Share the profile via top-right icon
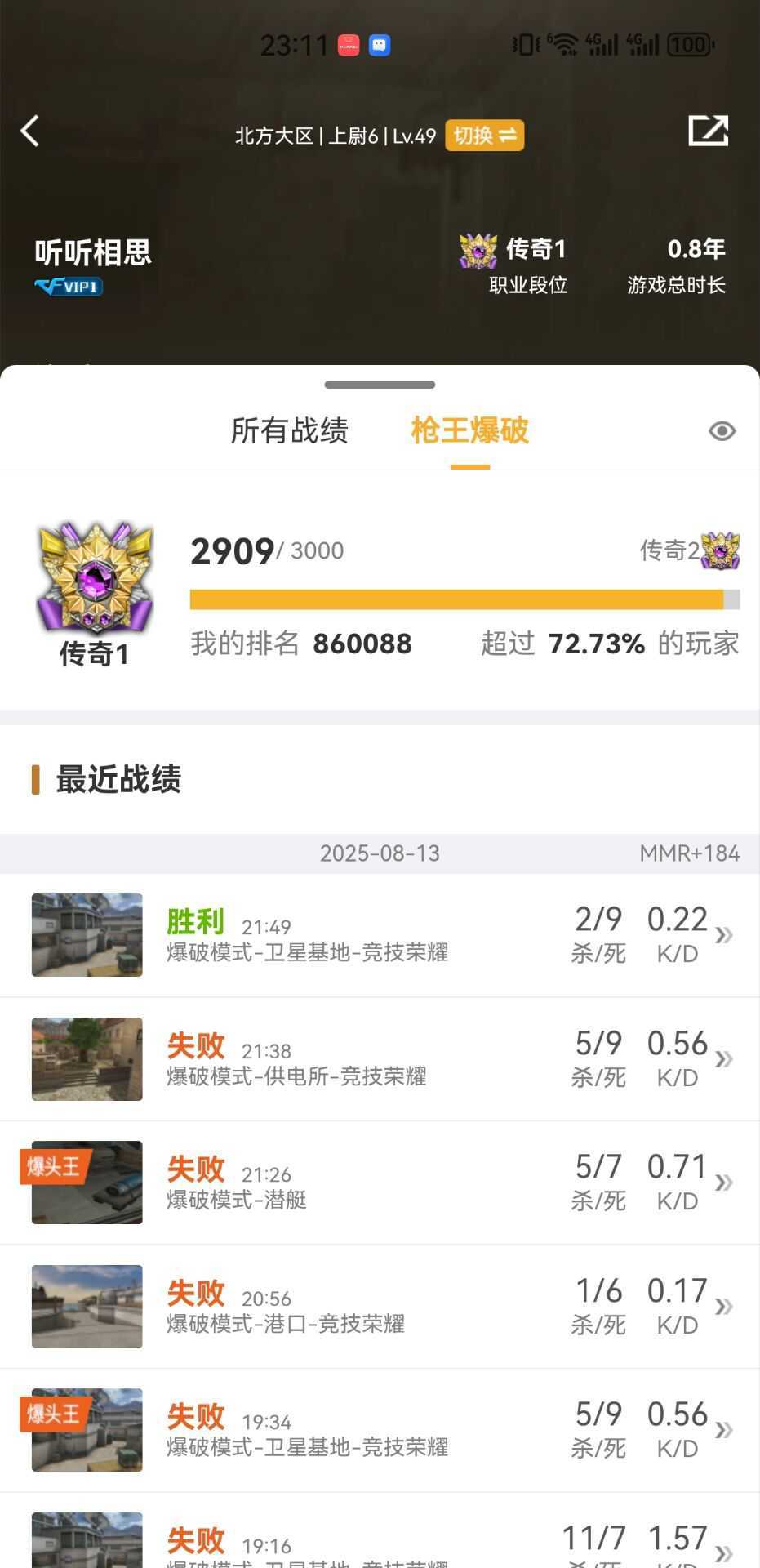Screen dimensions: 760x1568 [x=708, y=131]
